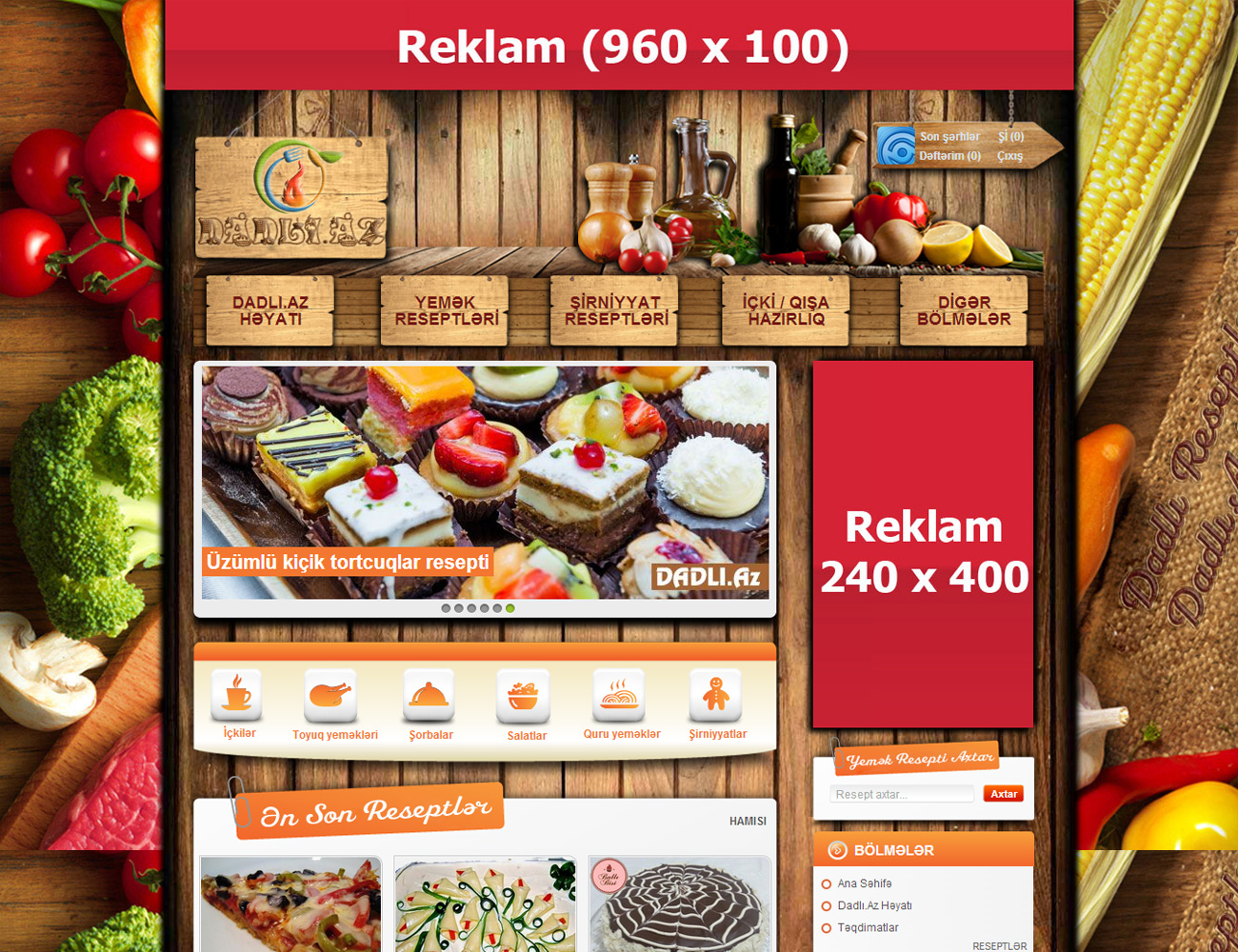Open Ana Səhifə in BÖLMƏLƏR

[x=864, y=883]
